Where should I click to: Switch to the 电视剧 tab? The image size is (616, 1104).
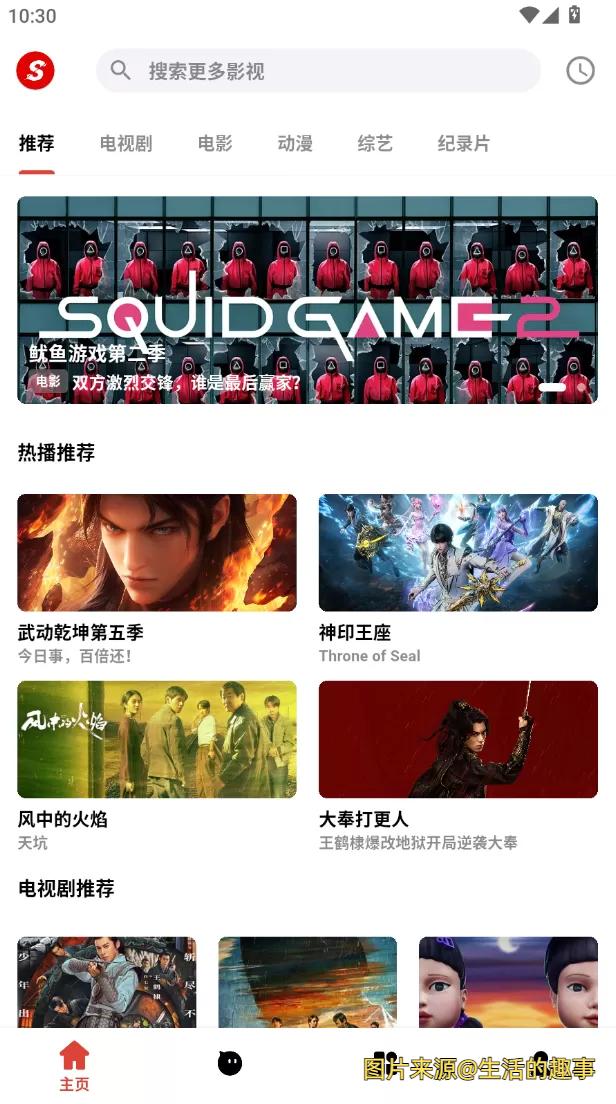[126, 144]
